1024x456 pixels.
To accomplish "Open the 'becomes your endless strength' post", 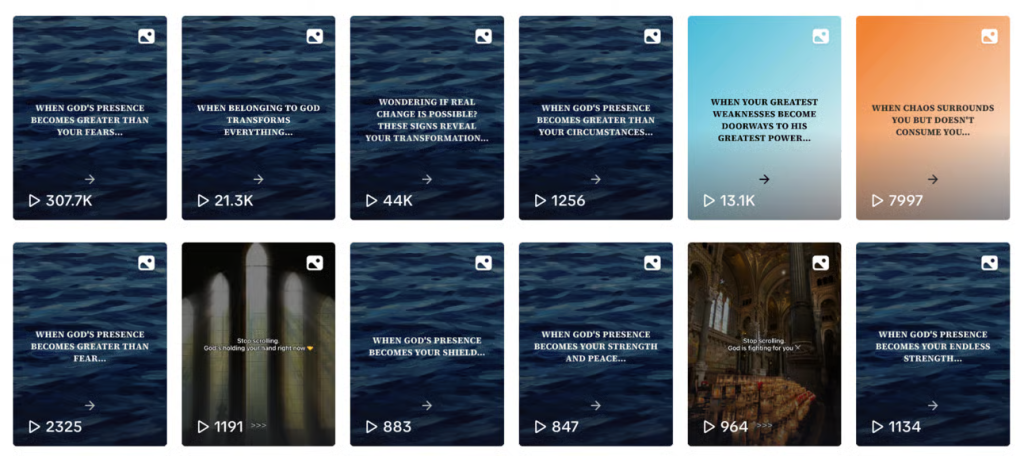I will [x=933, y=344].
